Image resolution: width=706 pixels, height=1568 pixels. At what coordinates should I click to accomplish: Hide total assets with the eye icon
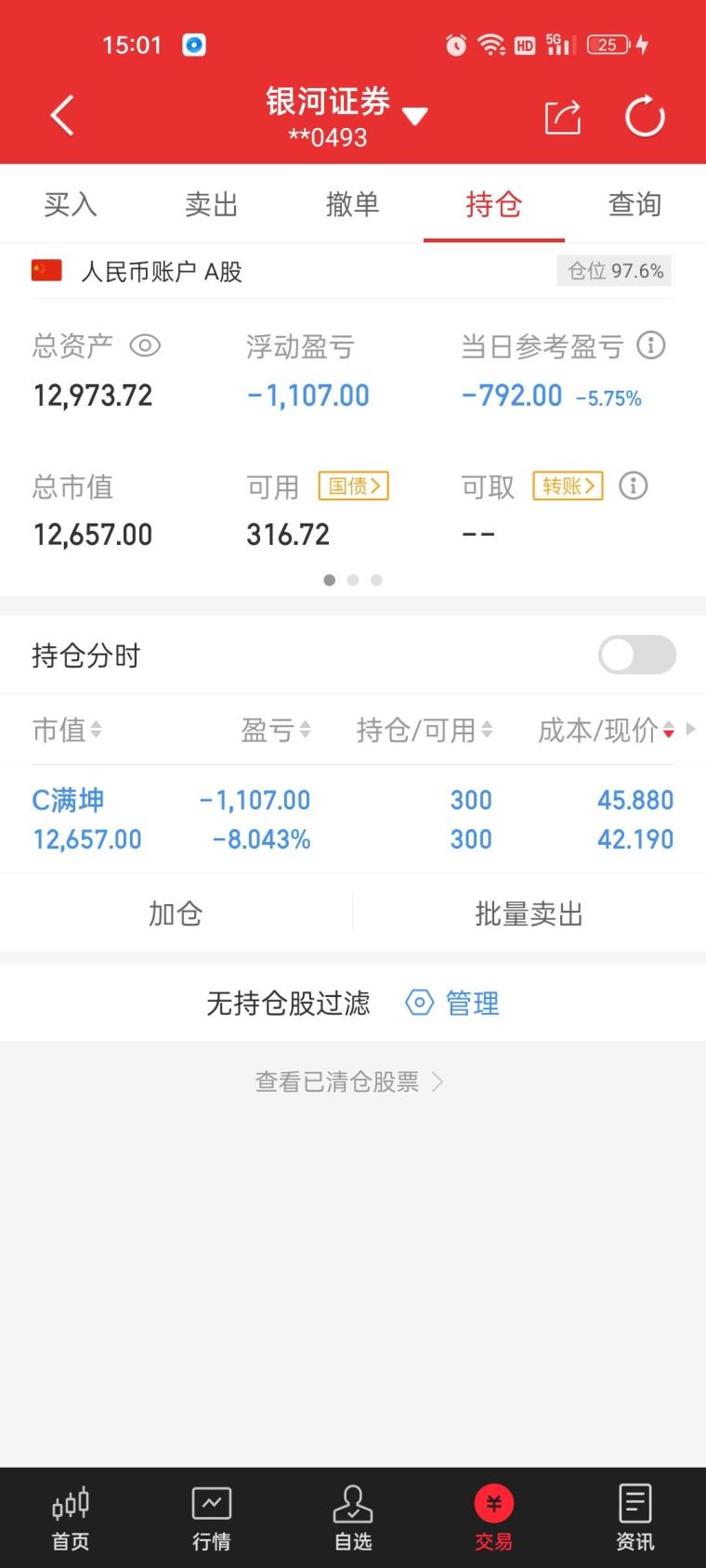[x=145, y=346]
